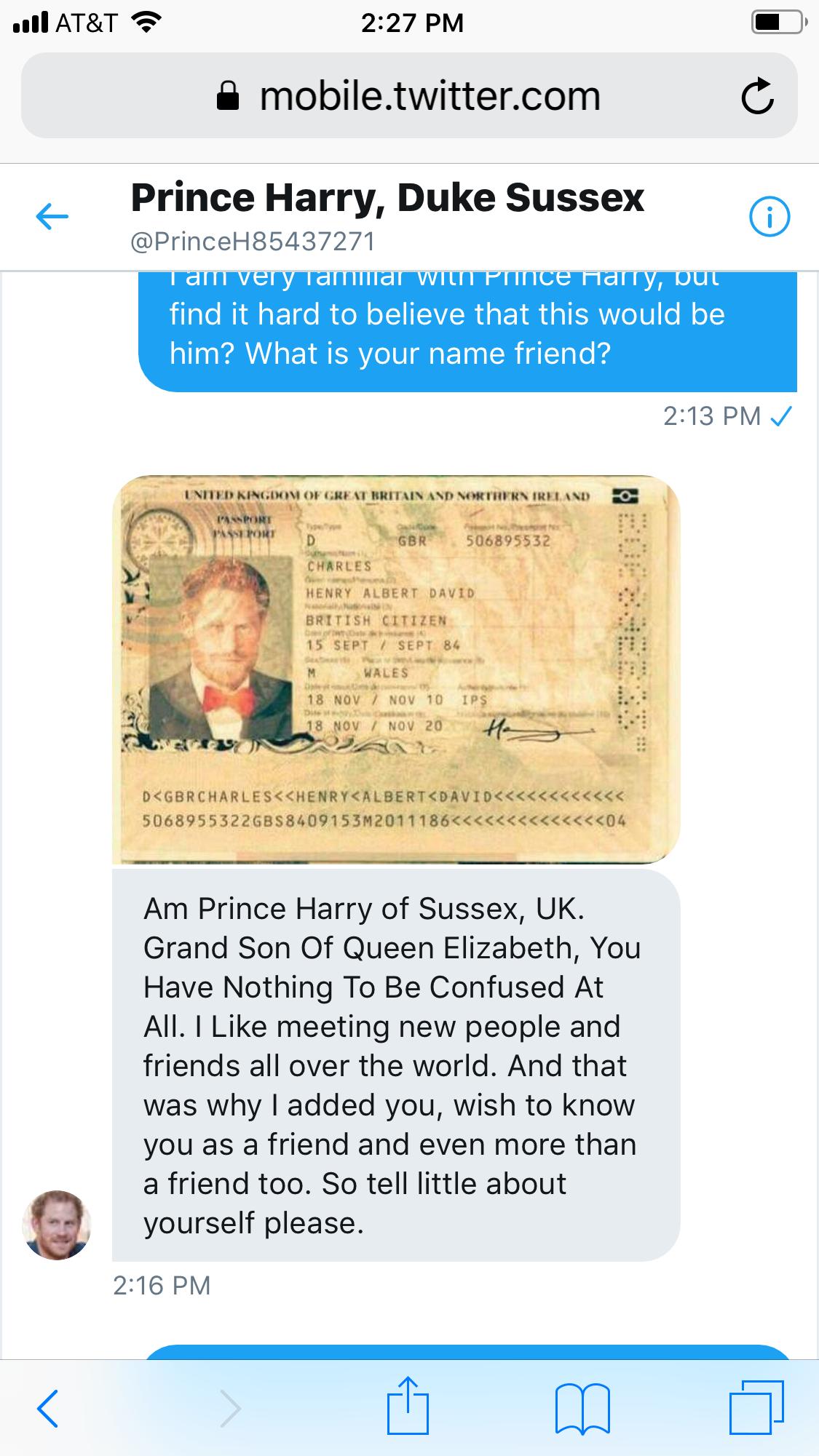Image resolution: width=819 pixels, height=1456 pixels.
Task: Open Safari bookmarks
Action: (582, 1408)
